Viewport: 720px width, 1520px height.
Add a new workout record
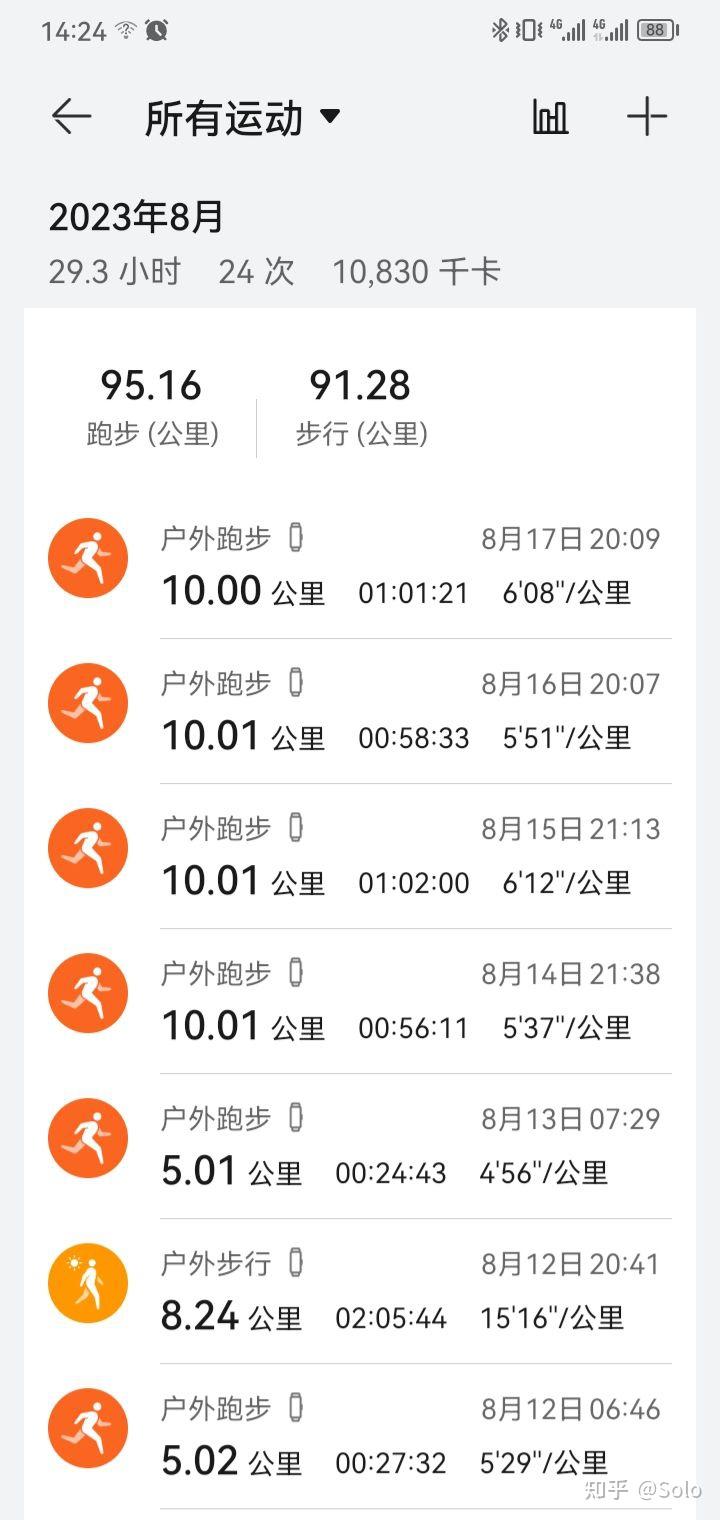(647, 118)
